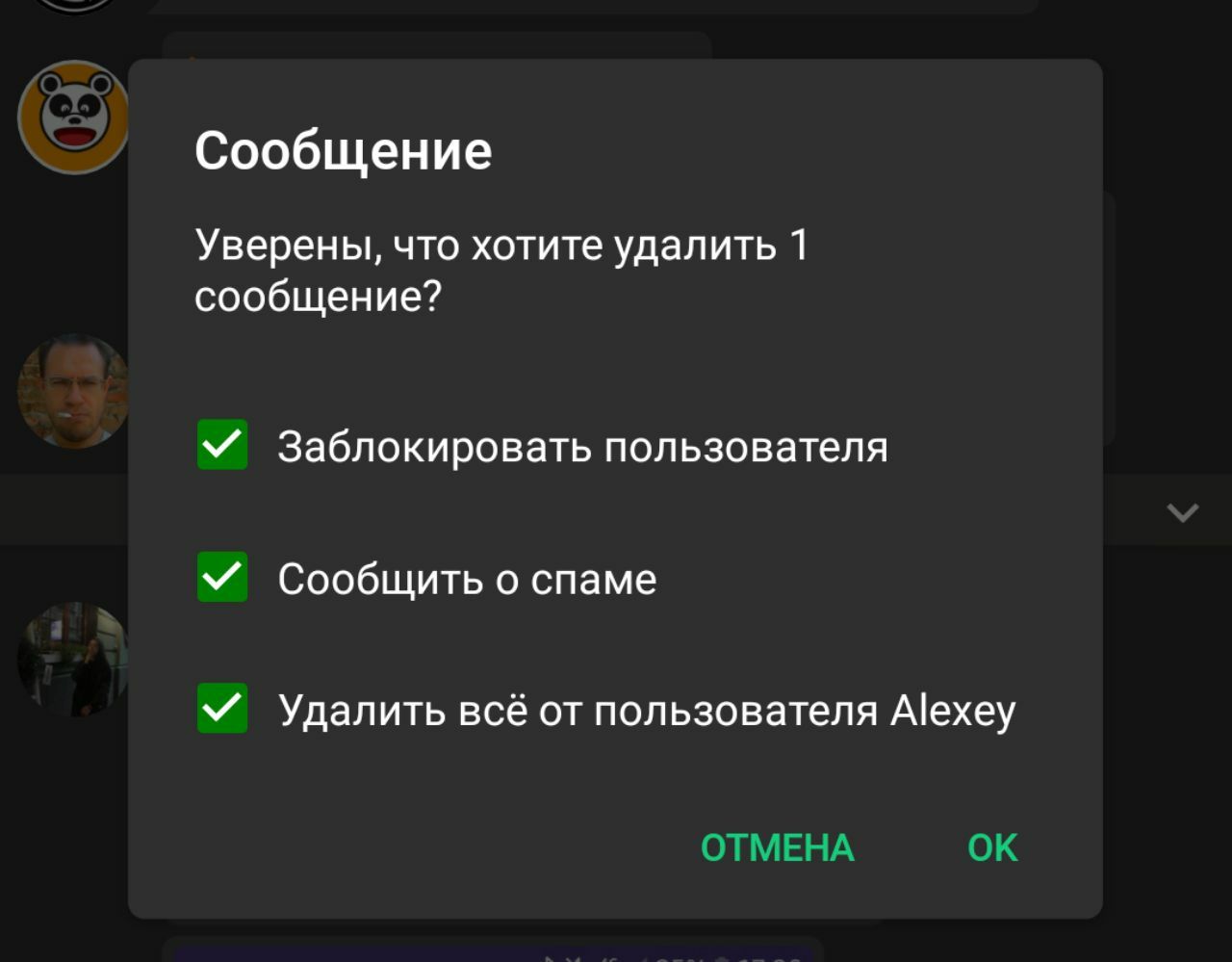
Task: Cancel deletion with the ОТМЕНА button
Action: coord(777,848)
